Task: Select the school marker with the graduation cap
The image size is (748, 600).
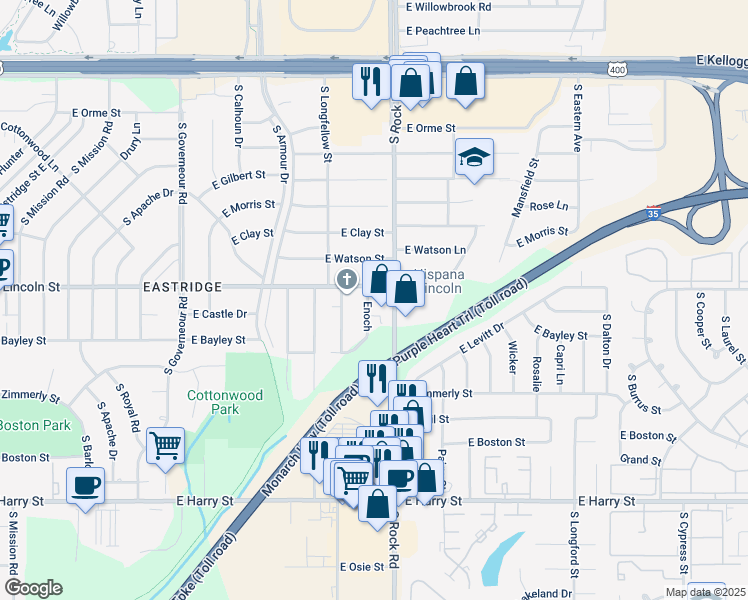Action: 475,158
